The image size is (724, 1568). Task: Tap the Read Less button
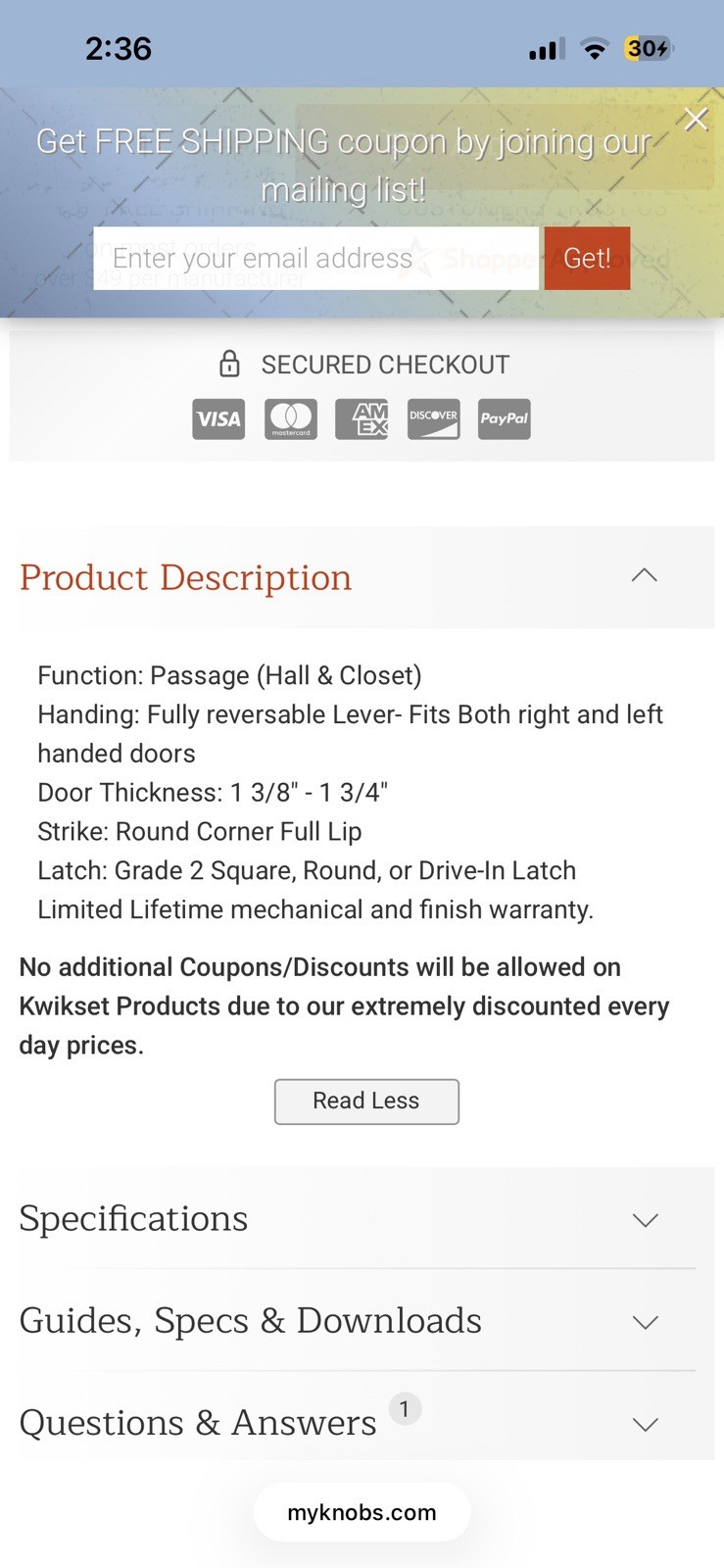[366, 1102]
